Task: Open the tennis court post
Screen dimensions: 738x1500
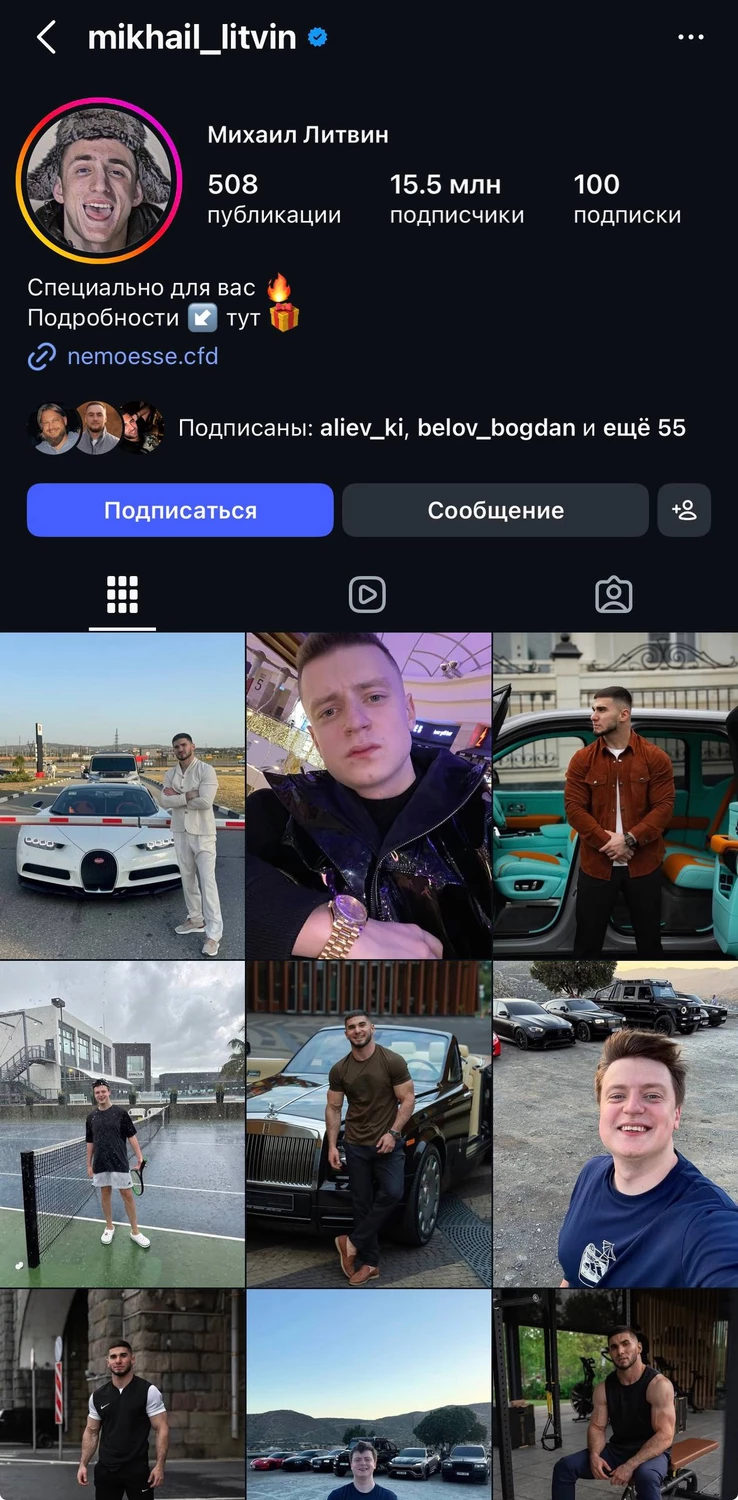Action: click(x=122, y=1123)
